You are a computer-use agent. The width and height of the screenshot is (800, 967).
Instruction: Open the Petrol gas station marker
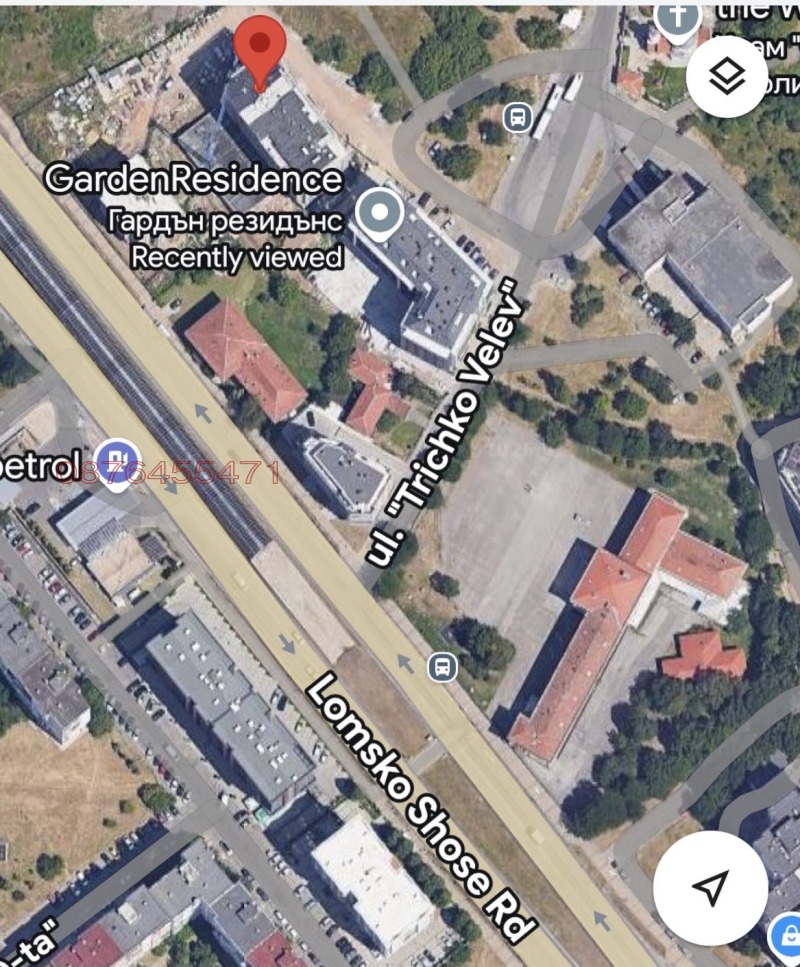click(118, 463)
